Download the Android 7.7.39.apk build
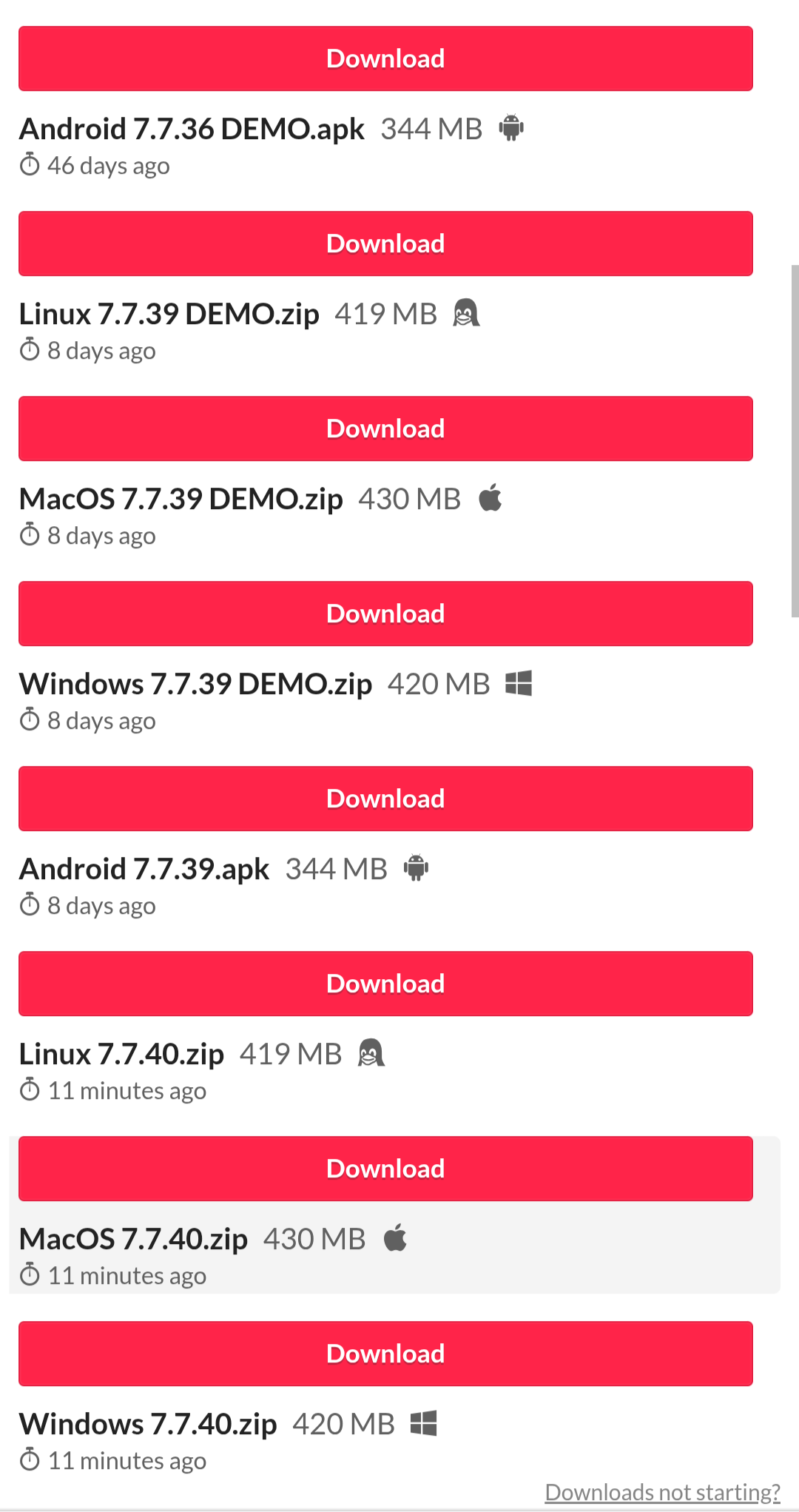Viewport: 799px width, 1512px height. 385,799
